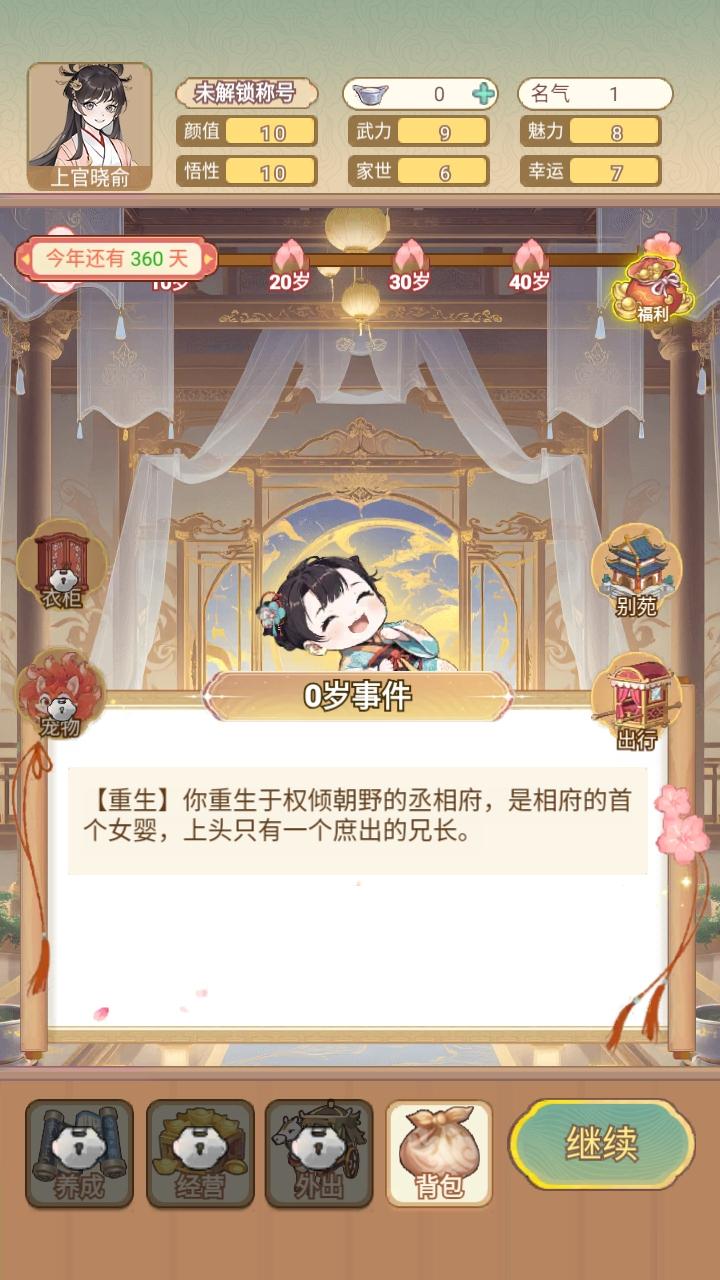
Task: Tap the locked 养成 button
Action: 80,1152
